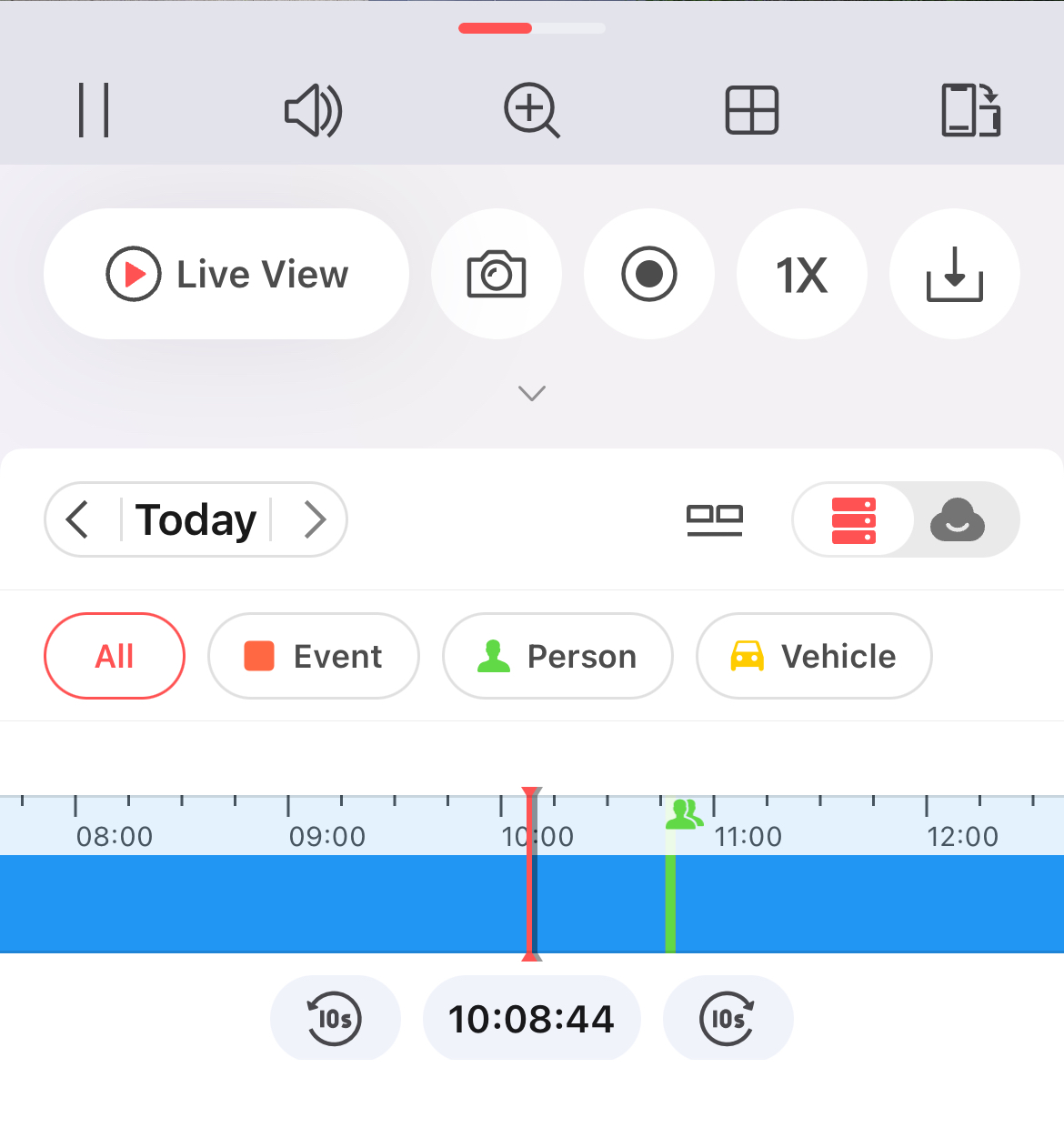This screenshot has width=1064, height=1148.
Task: Go to the next day's recordings
Action: pos(315,519)
